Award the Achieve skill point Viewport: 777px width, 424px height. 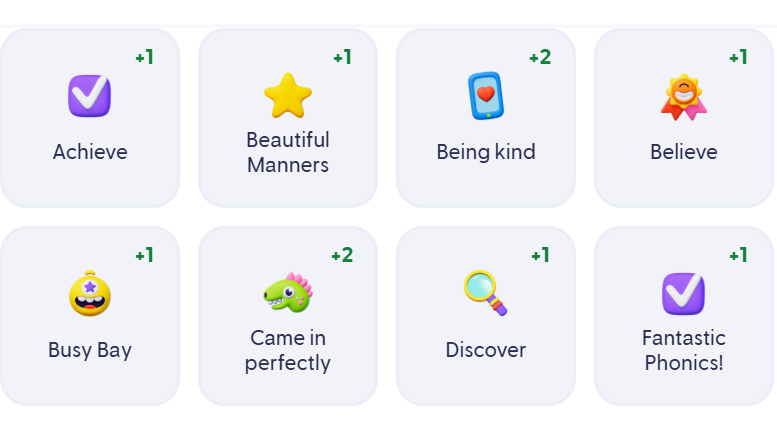[90, 118]
